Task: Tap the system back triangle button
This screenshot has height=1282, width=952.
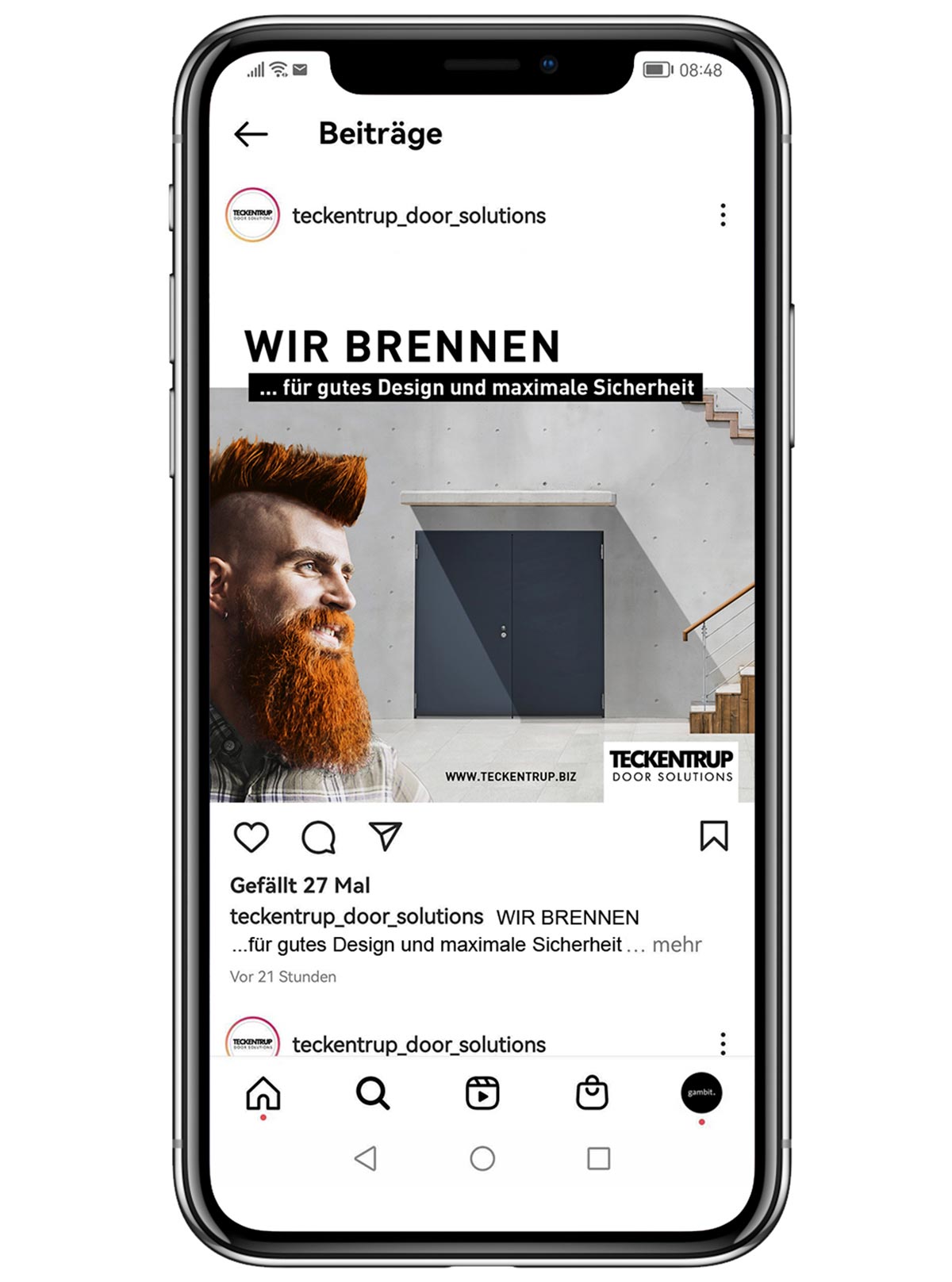Action: click(366, 1158)
